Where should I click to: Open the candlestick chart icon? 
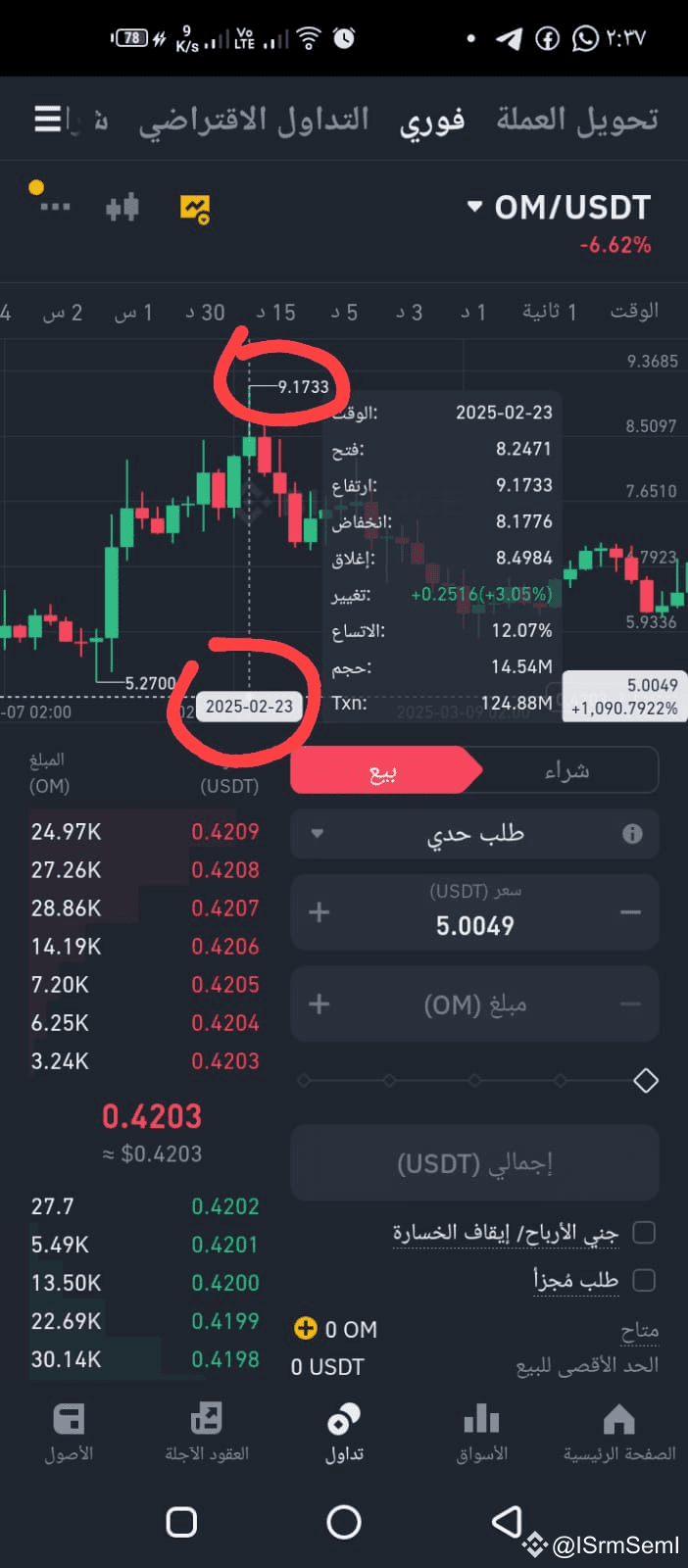click(123, 207)
